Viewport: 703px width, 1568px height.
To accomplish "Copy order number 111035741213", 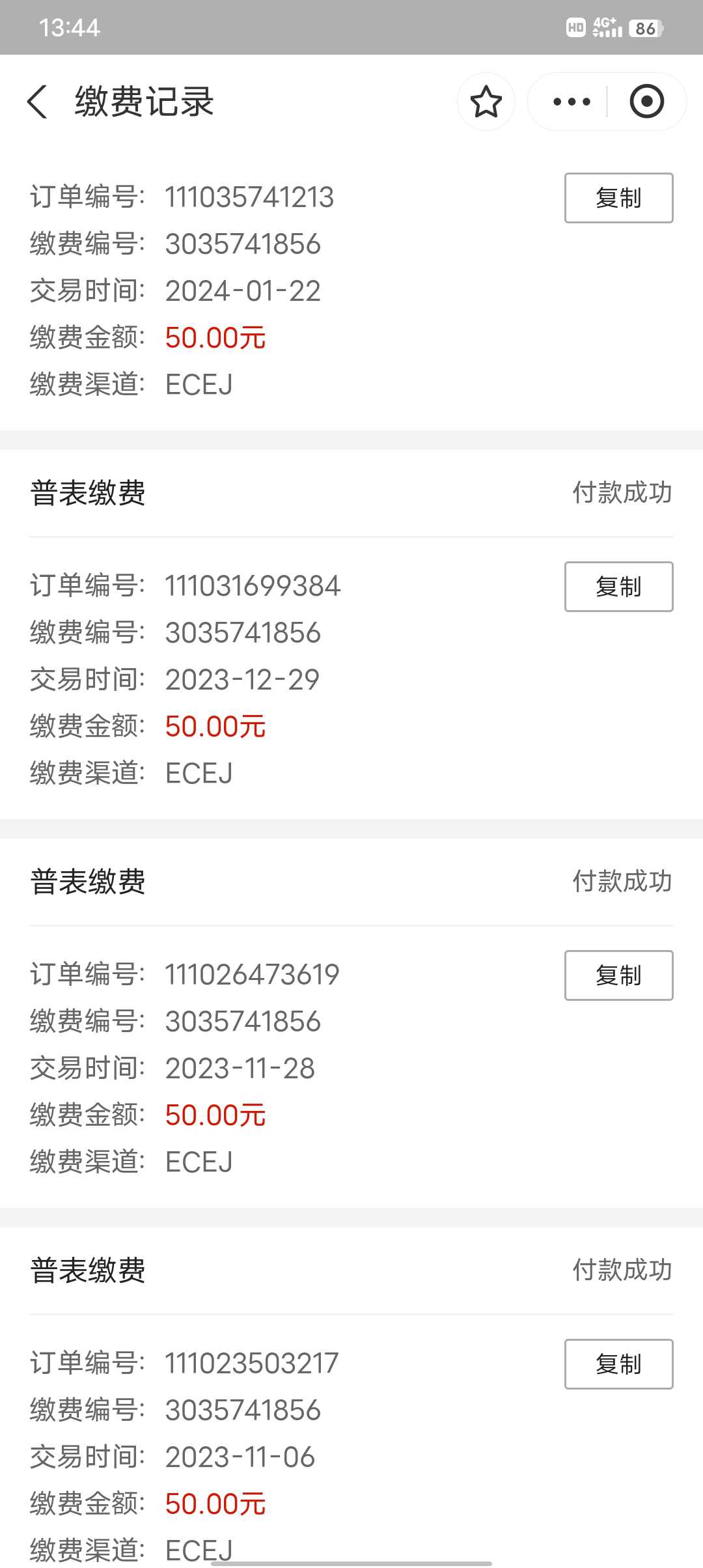I will 618,198.
